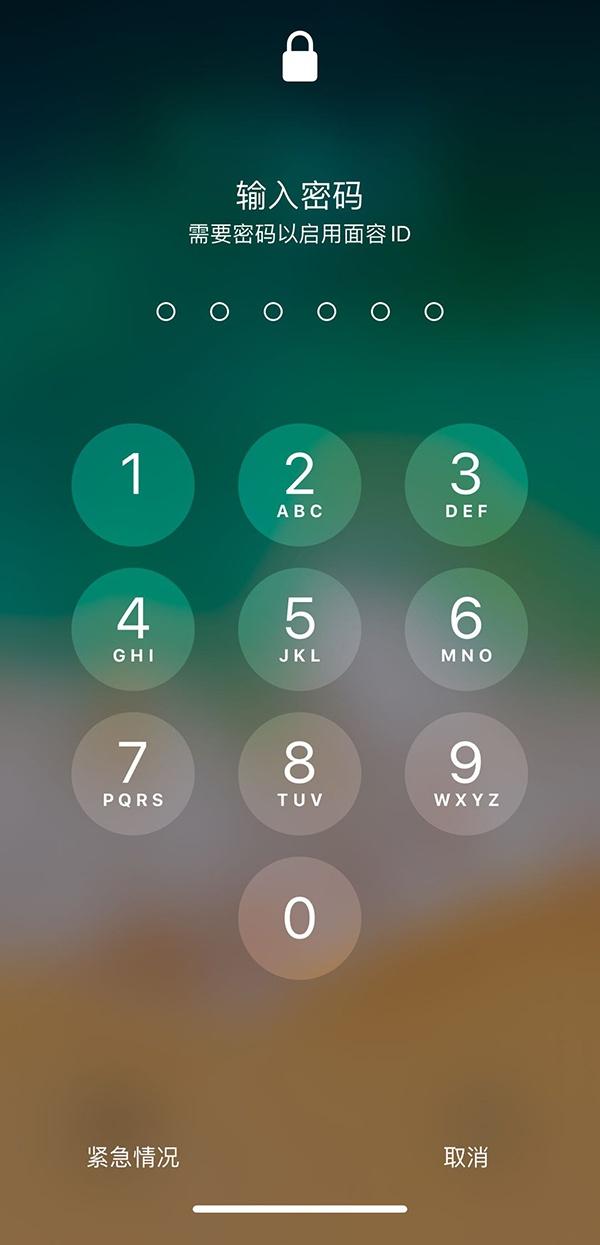The height and width of the screenshot is (1245, 600).
Task: Tap the 3 DEF key
Action: (x=466, y=485)
